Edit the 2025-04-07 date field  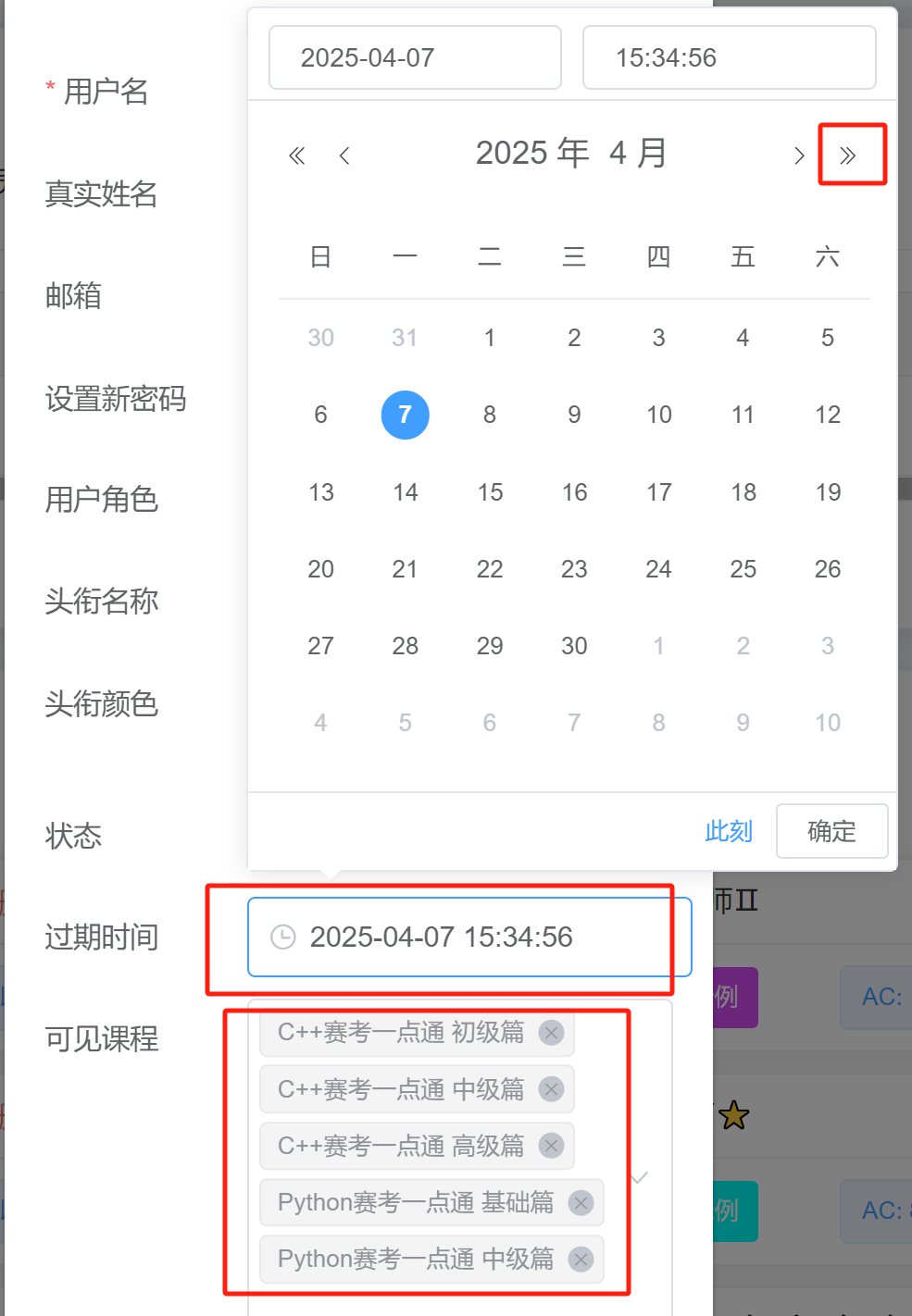tap(415, 57)
